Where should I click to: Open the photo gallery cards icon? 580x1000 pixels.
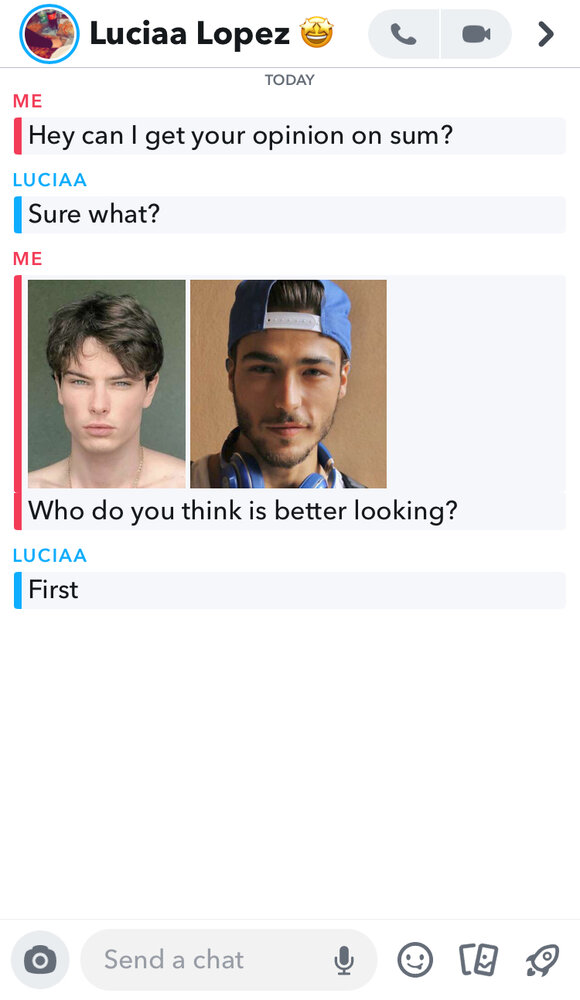coord(479,960)
